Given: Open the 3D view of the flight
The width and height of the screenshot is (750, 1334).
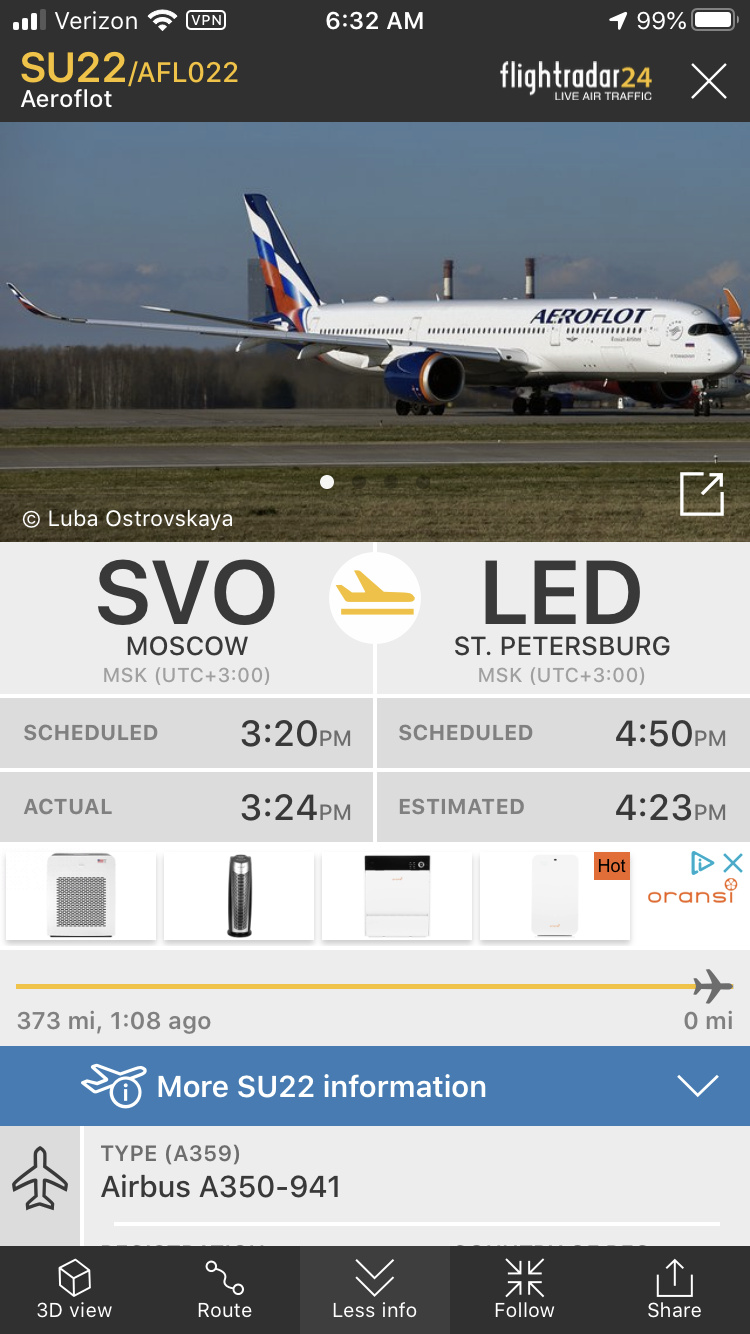Looking at the screenshot, I should pyautogui.click(x=75, y=1289).
